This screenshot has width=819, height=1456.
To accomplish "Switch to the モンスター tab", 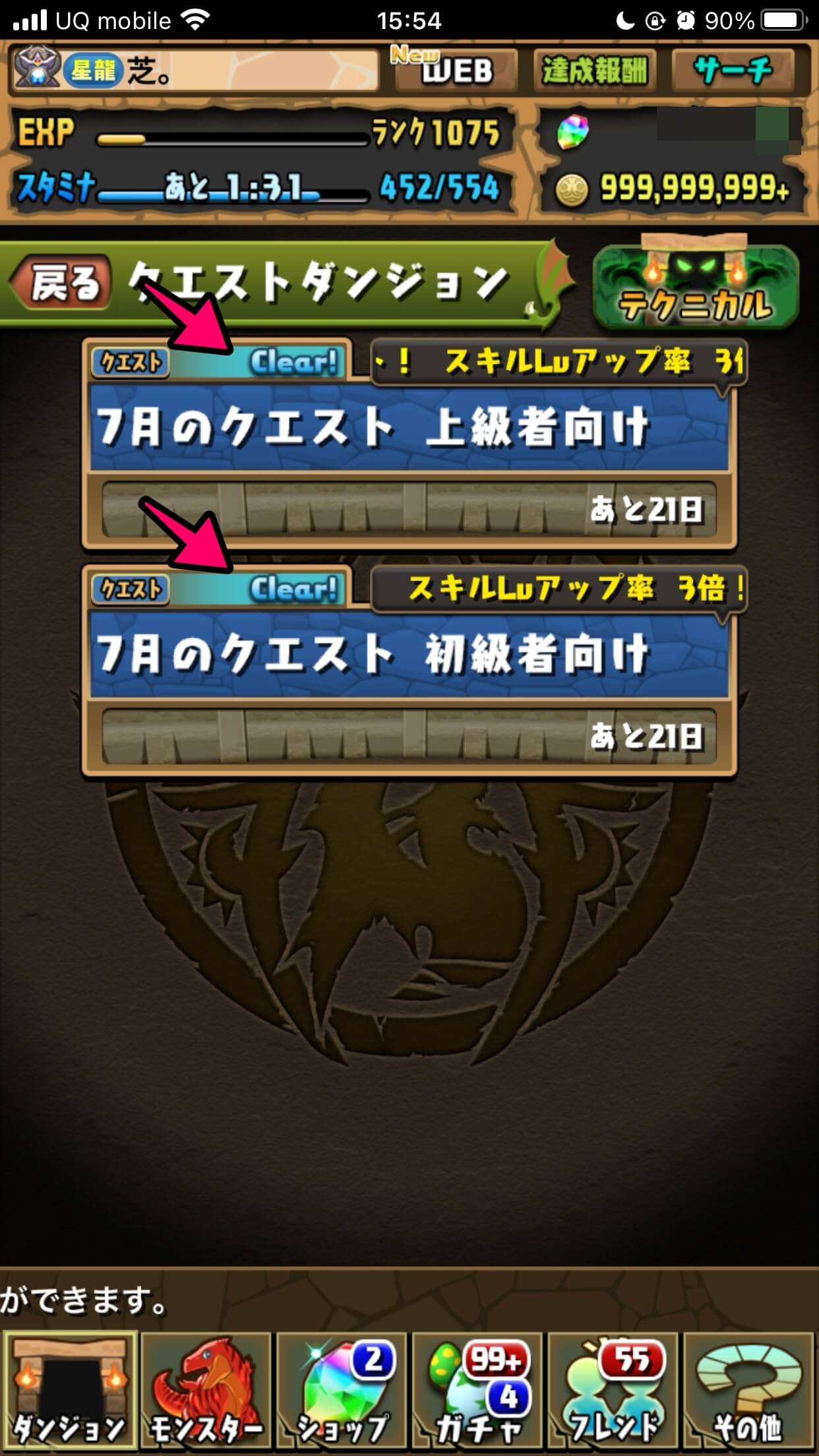I will pyautogui.click(x=206, y=1391).
